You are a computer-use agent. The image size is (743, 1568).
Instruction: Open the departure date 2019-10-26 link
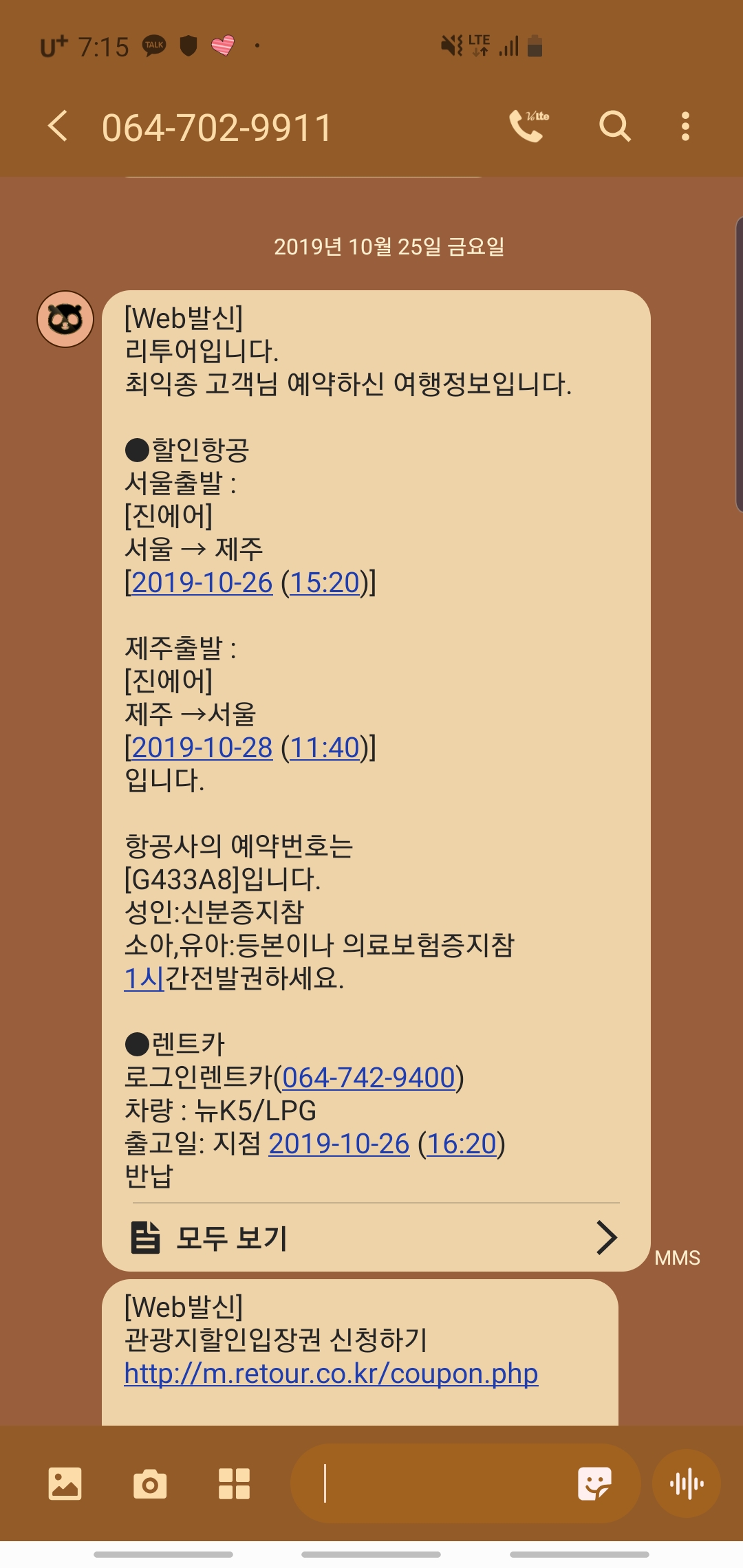coord(199,583)
